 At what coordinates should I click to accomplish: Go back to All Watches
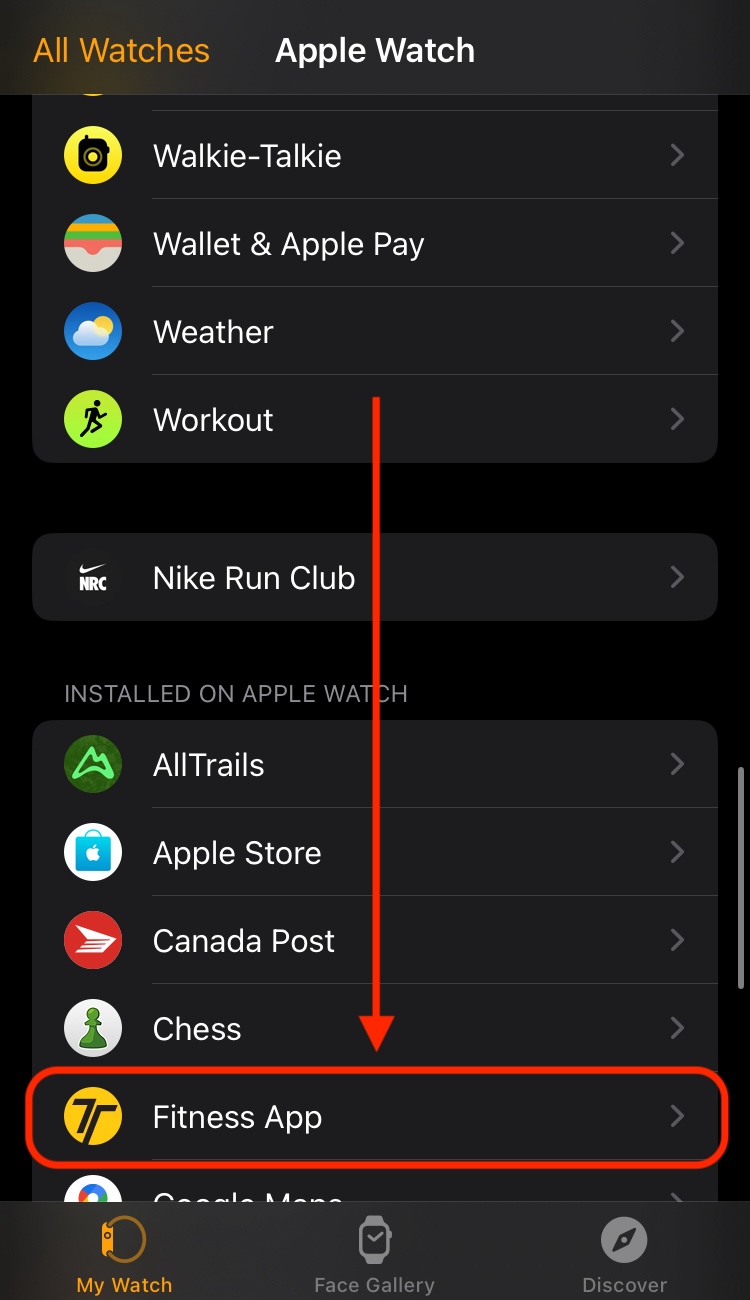121,50
